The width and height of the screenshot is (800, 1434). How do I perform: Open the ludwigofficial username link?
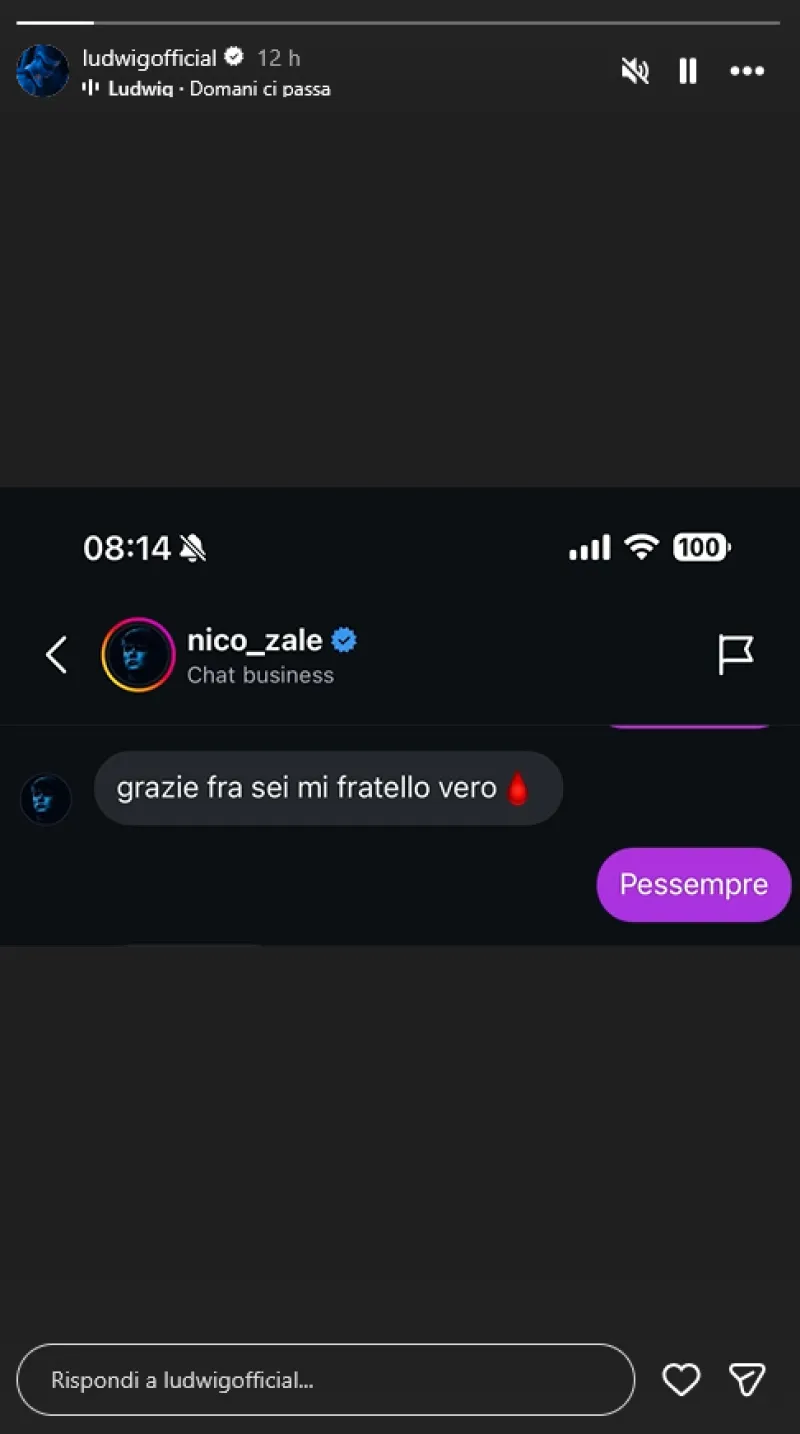click(x=149, y=58)
